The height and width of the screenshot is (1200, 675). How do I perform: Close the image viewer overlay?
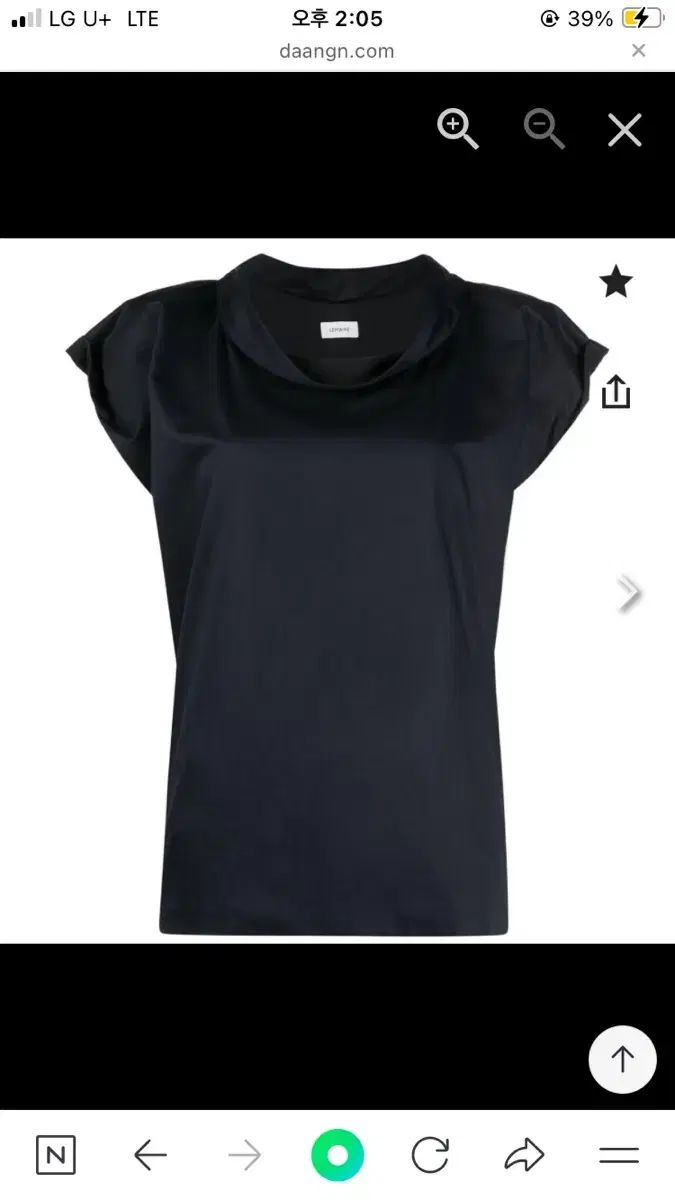625,130
